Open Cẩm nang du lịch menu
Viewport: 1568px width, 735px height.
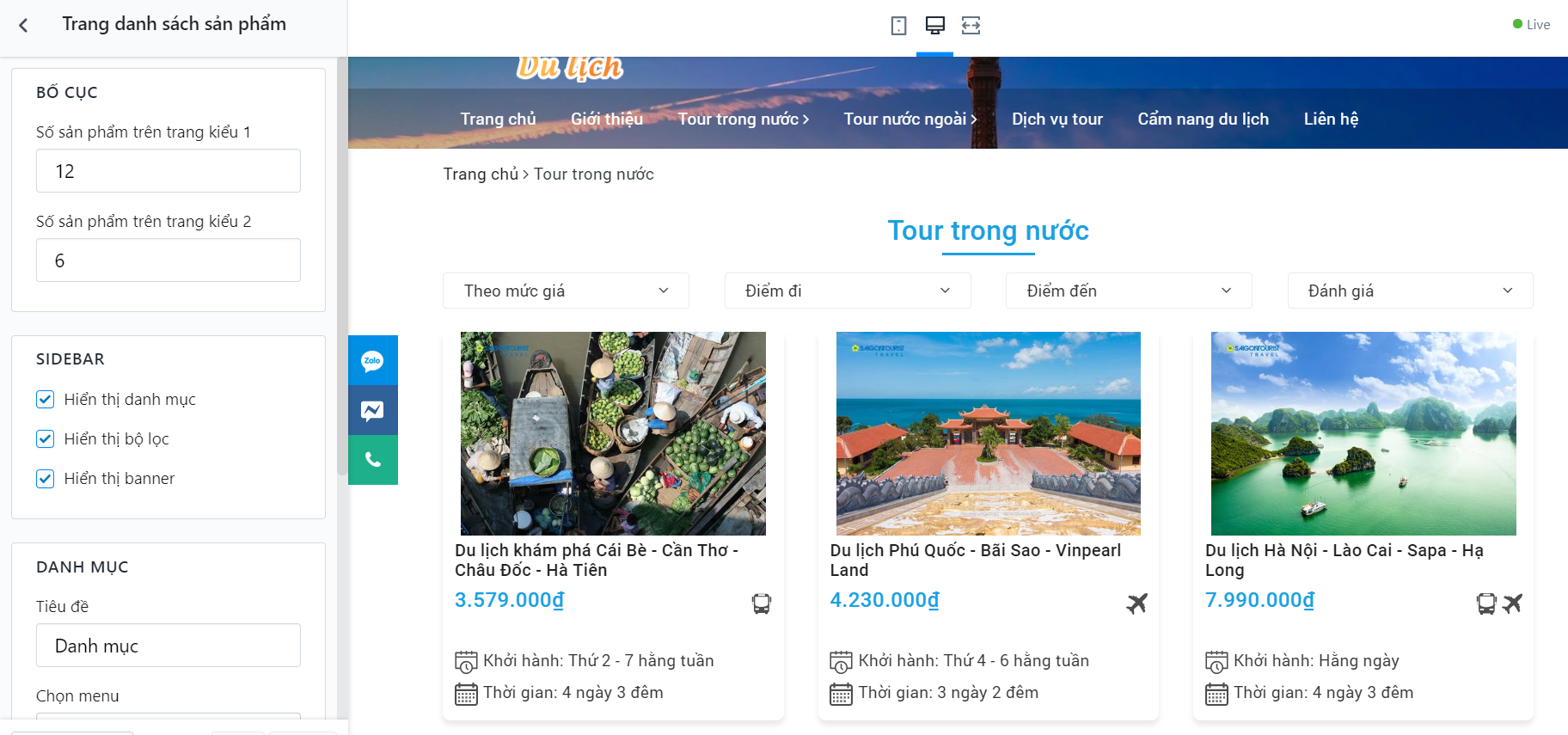click(x=1203, y=119)
